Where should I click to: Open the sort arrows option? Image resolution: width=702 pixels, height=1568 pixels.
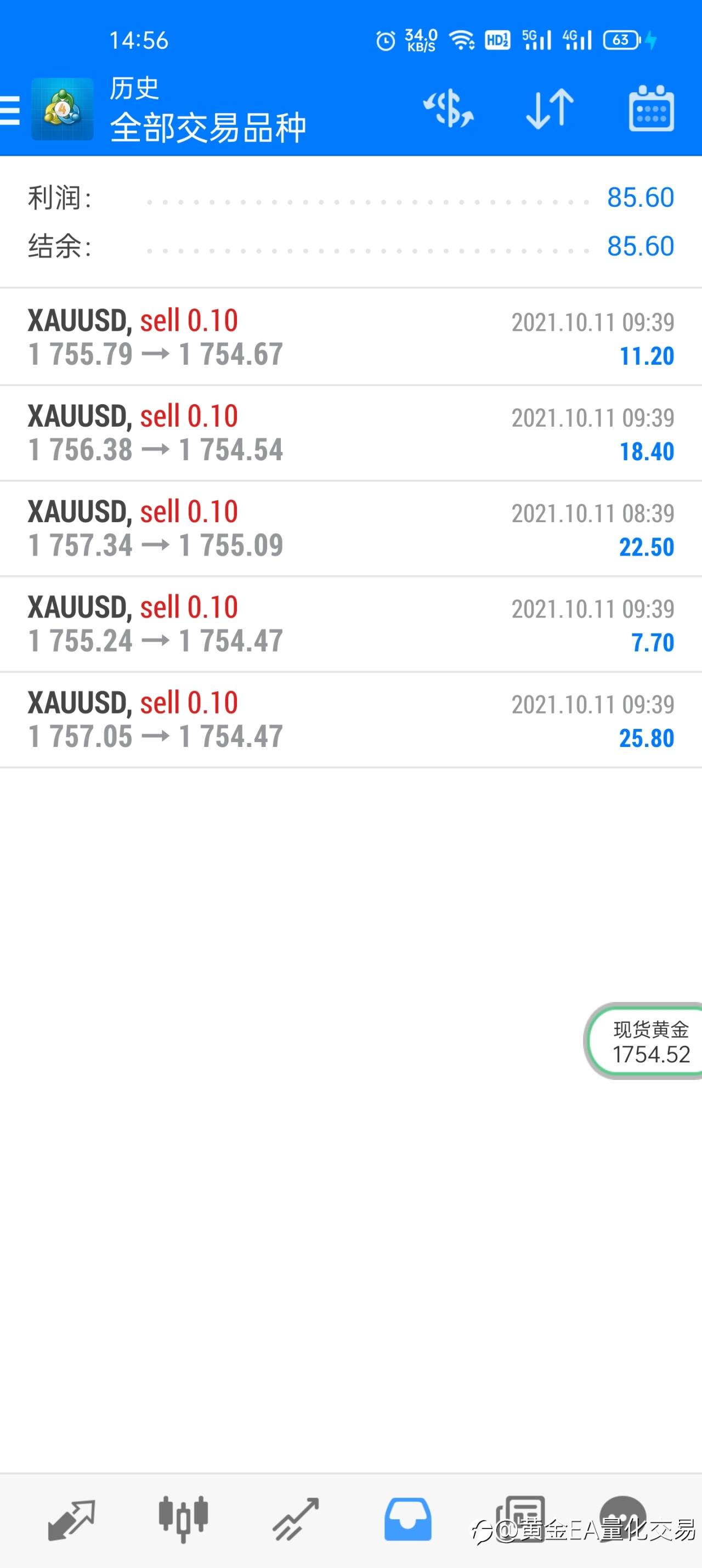(x=550, y=109)
